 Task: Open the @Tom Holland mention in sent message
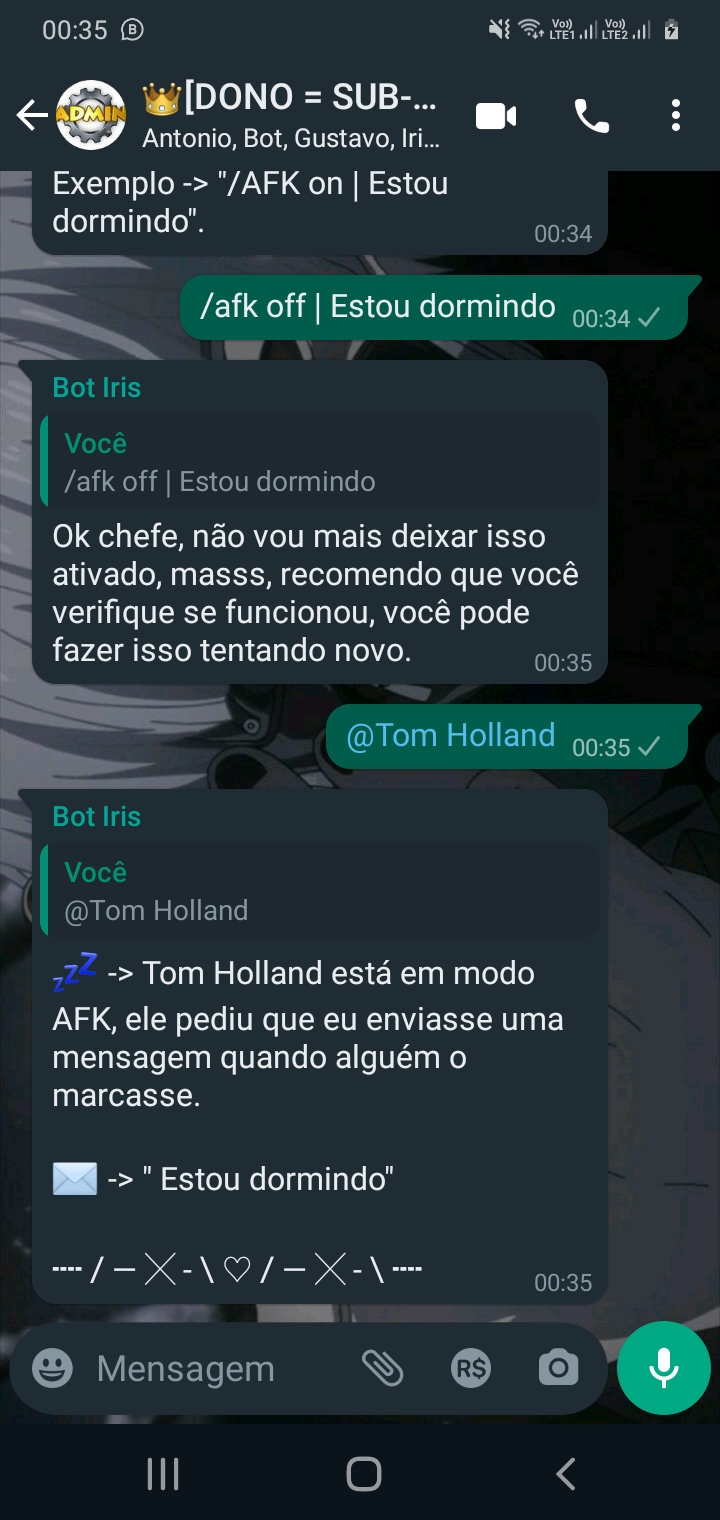point(450,736)
